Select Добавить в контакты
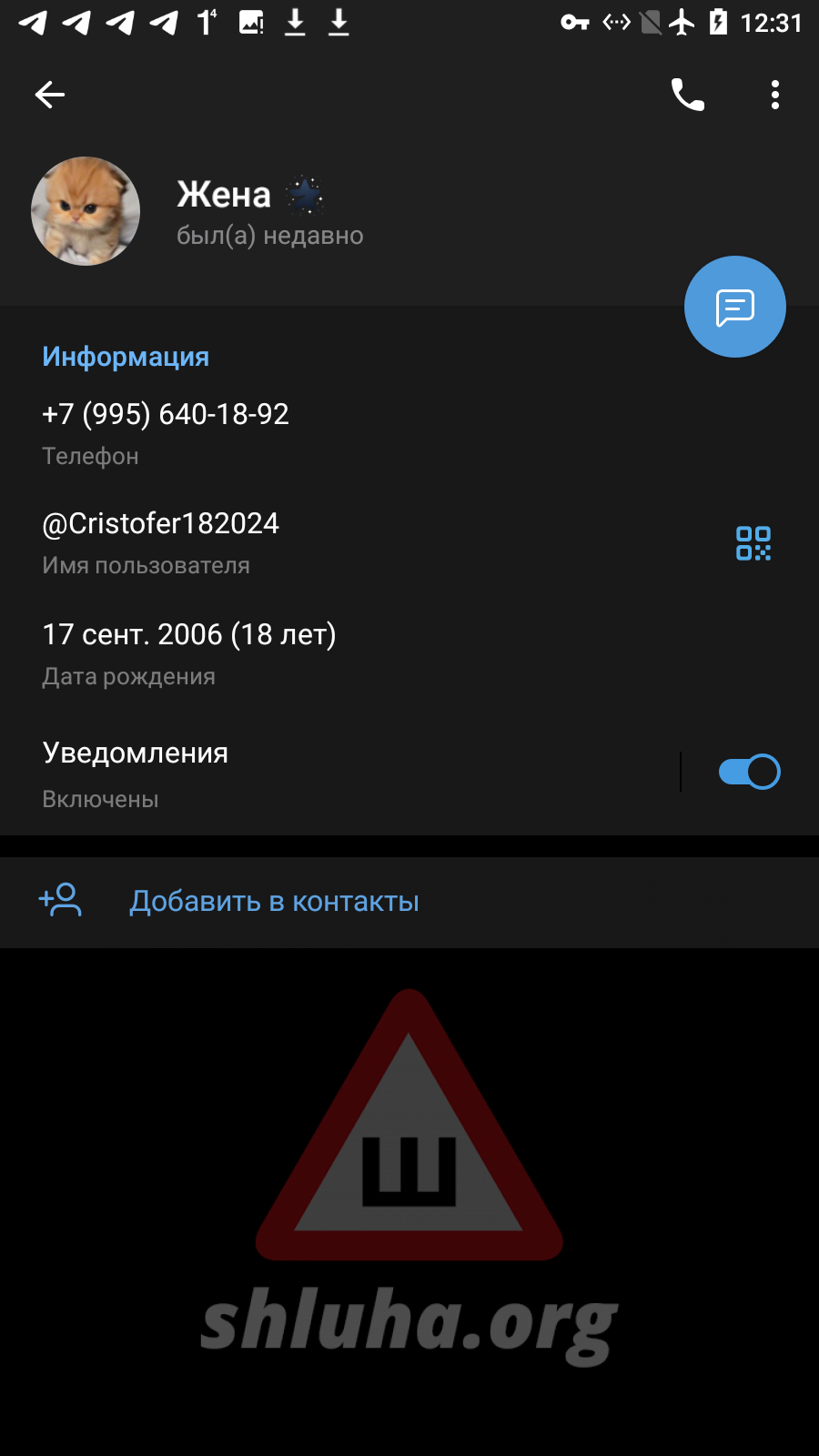This screenshot has width=819, height=1456. [274, 902]
